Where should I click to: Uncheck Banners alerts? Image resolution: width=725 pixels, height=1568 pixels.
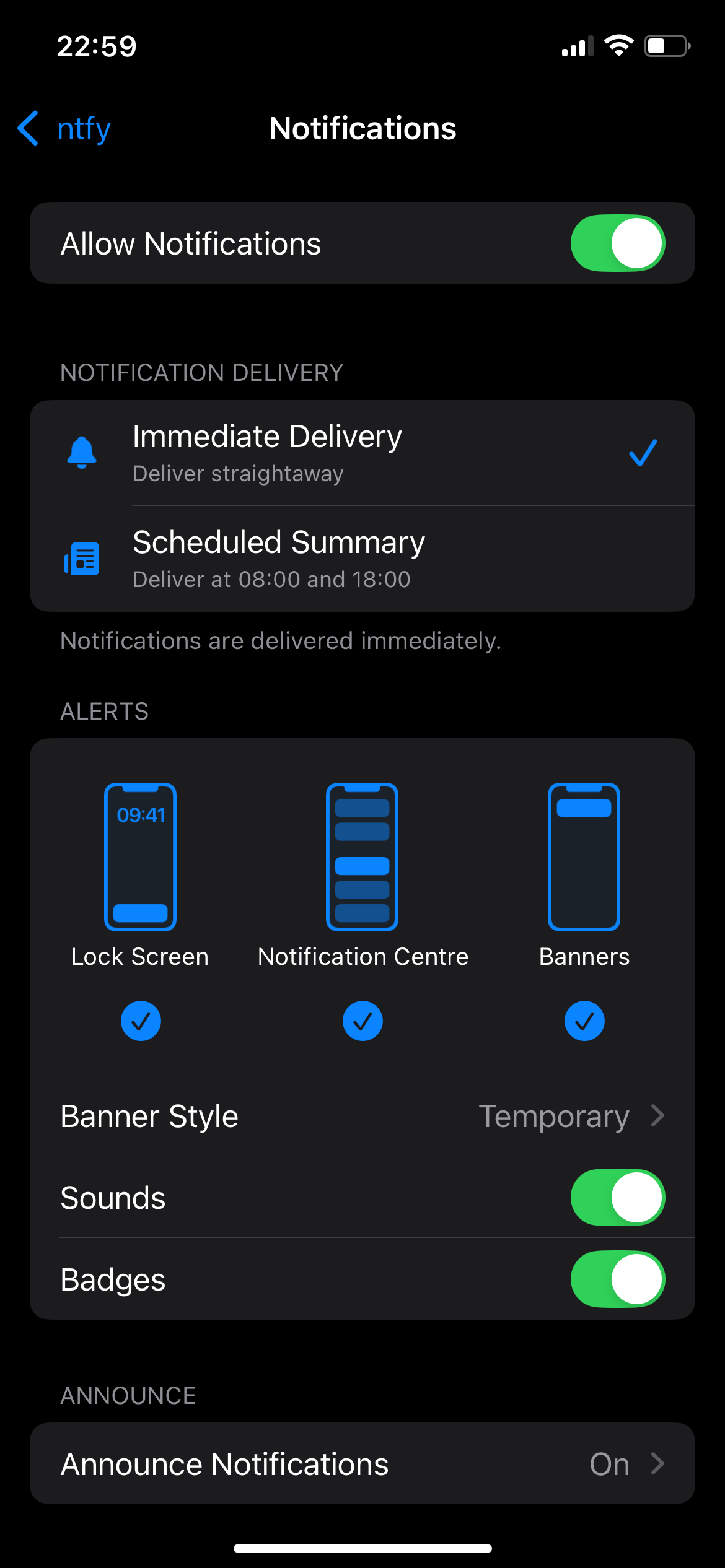point(584,1021)
